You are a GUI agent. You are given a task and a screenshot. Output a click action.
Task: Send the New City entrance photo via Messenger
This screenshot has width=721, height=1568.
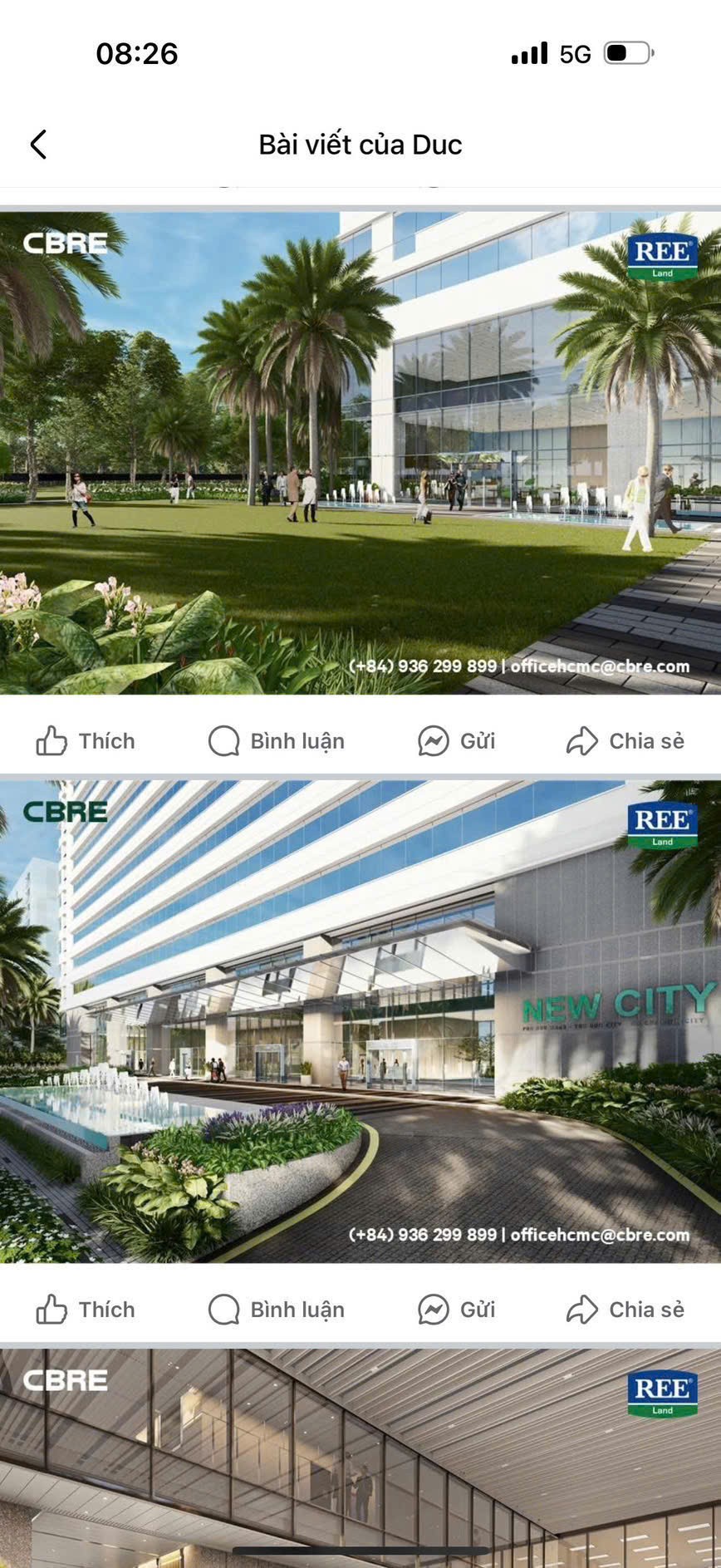point(457,1309)
